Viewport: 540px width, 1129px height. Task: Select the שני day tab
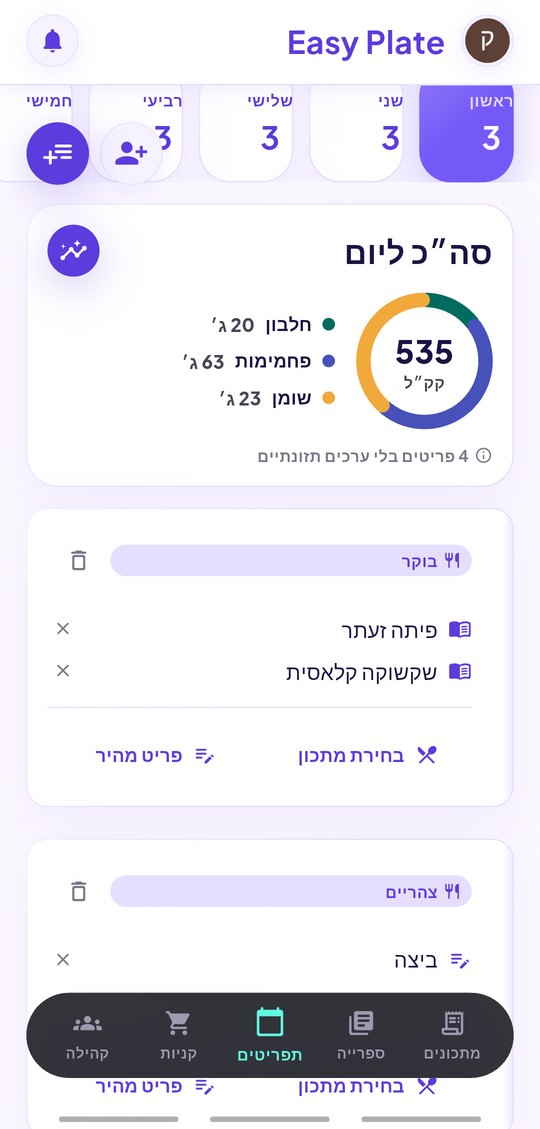pyautogui.click(x=356, y=132)
